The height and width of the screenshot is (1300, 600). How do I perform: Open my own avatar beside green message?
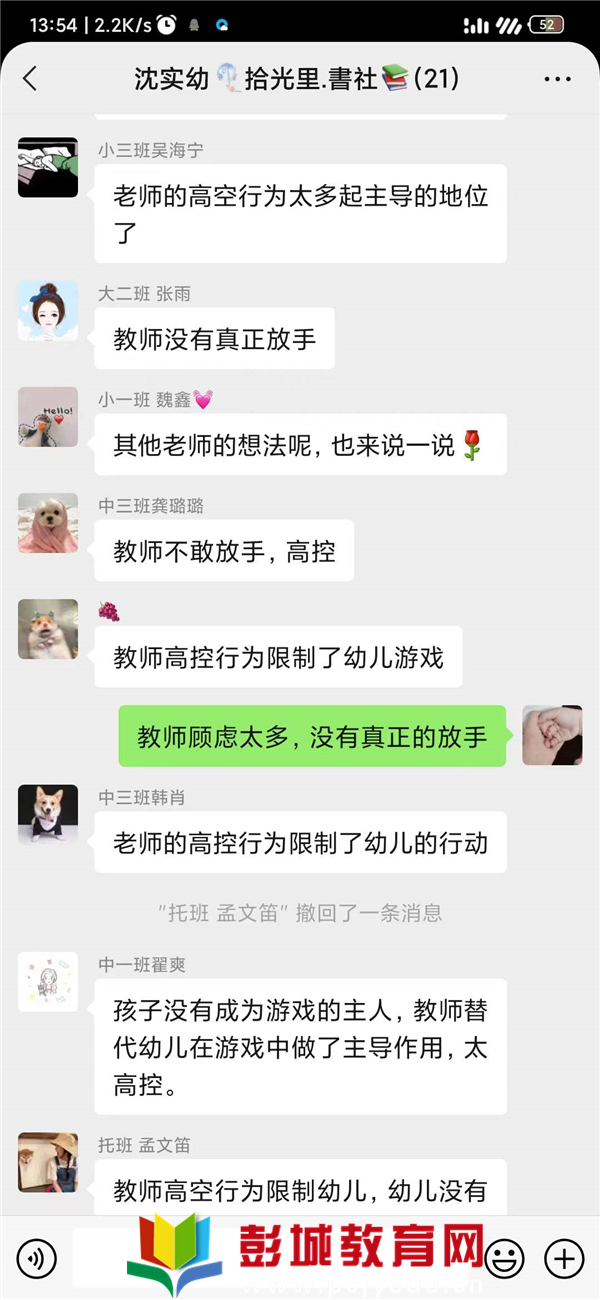552,735
